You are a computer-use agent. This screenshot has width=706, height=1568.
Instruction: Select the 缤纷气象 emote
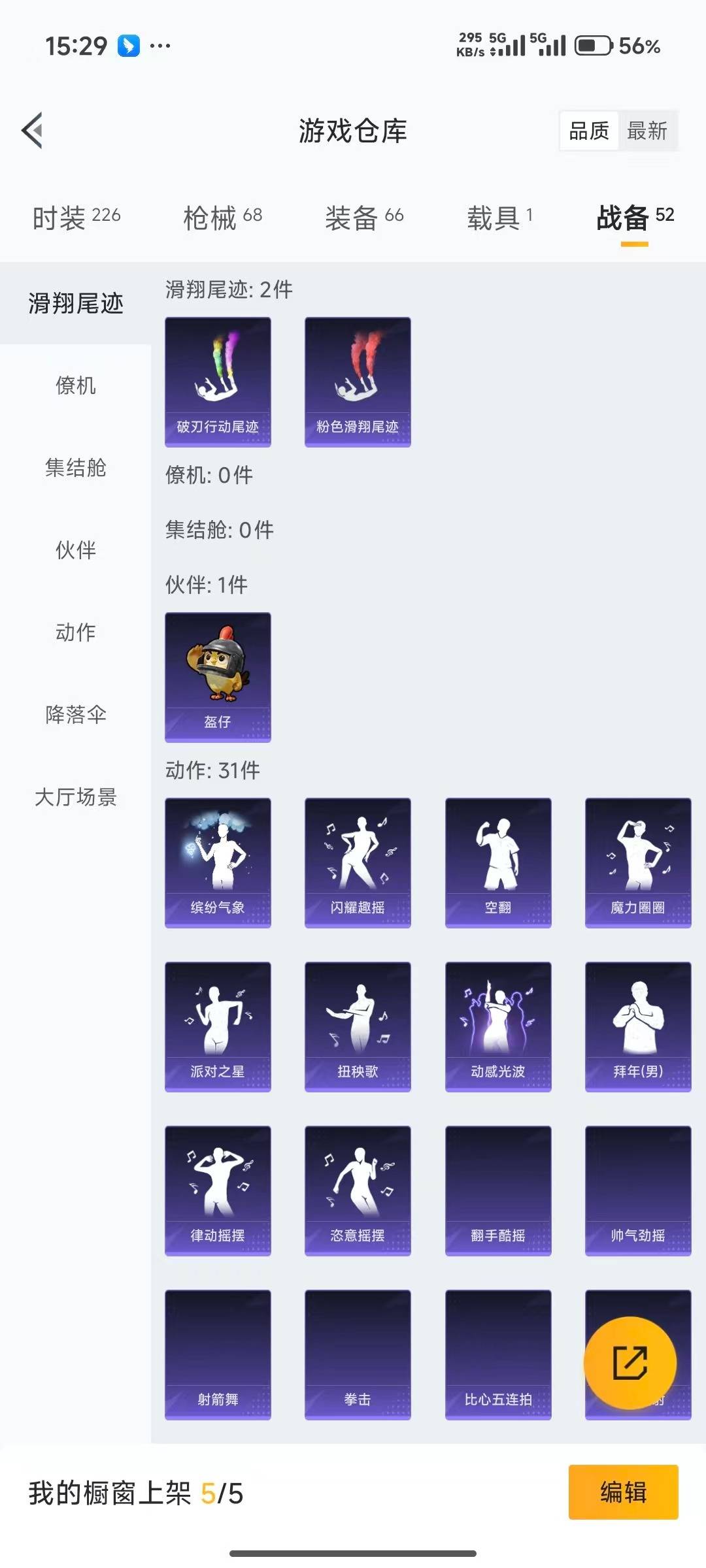coord(217,861)
